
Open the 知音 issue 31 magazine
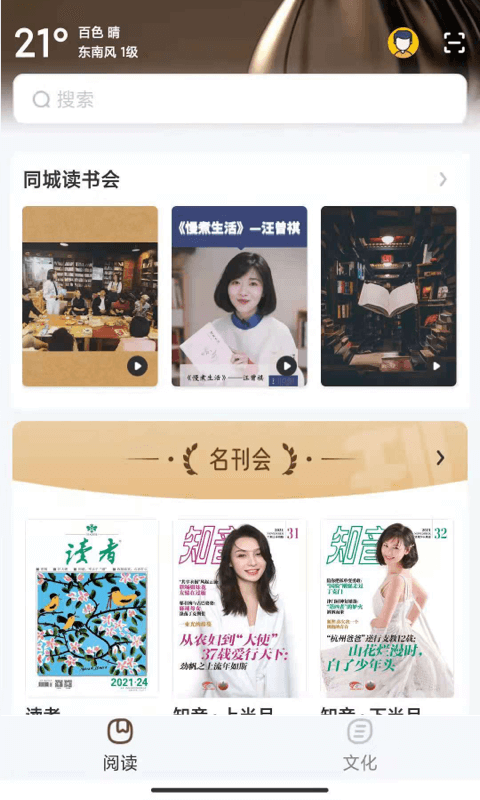[239, 608]
